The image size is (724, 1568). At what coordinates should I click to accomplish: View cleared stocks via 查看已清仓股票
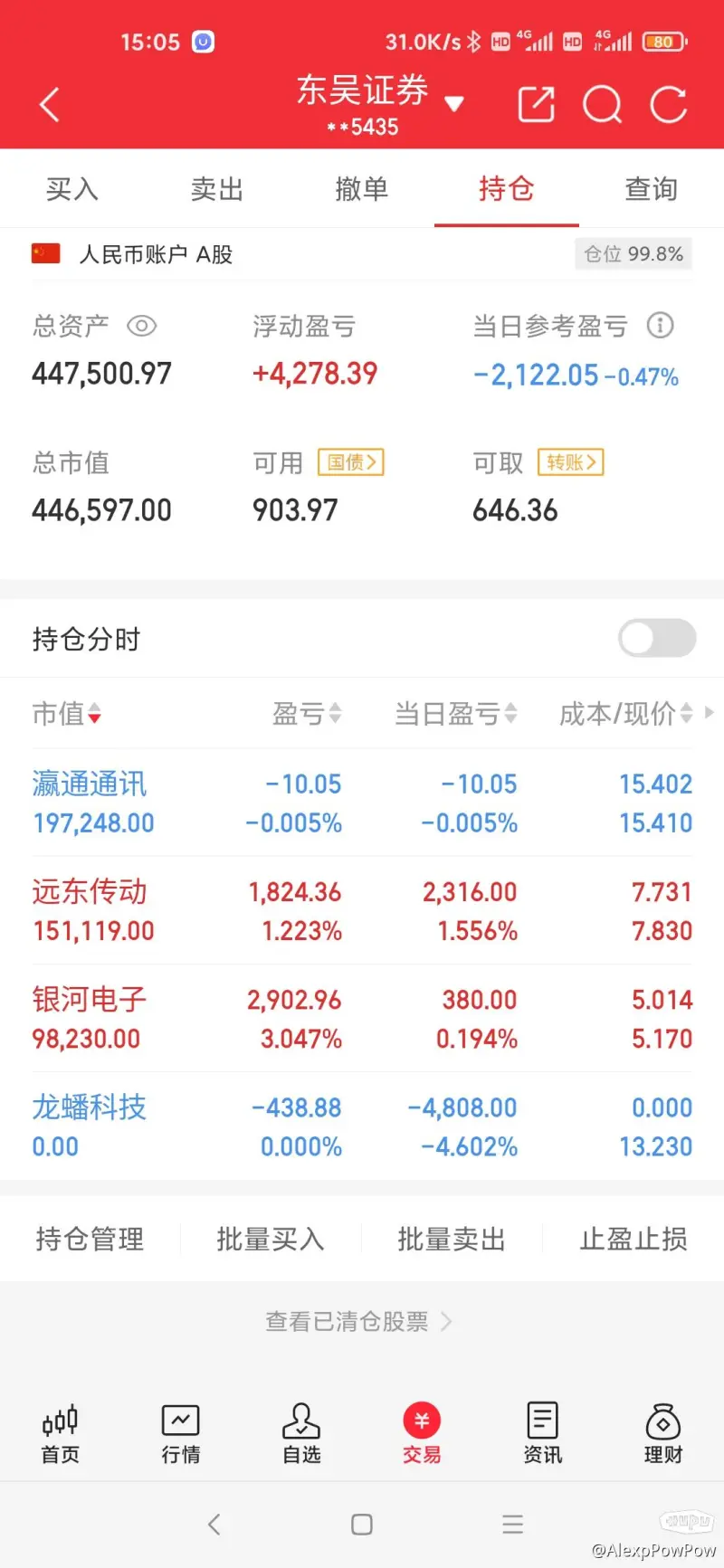[x=358, y=1322]
